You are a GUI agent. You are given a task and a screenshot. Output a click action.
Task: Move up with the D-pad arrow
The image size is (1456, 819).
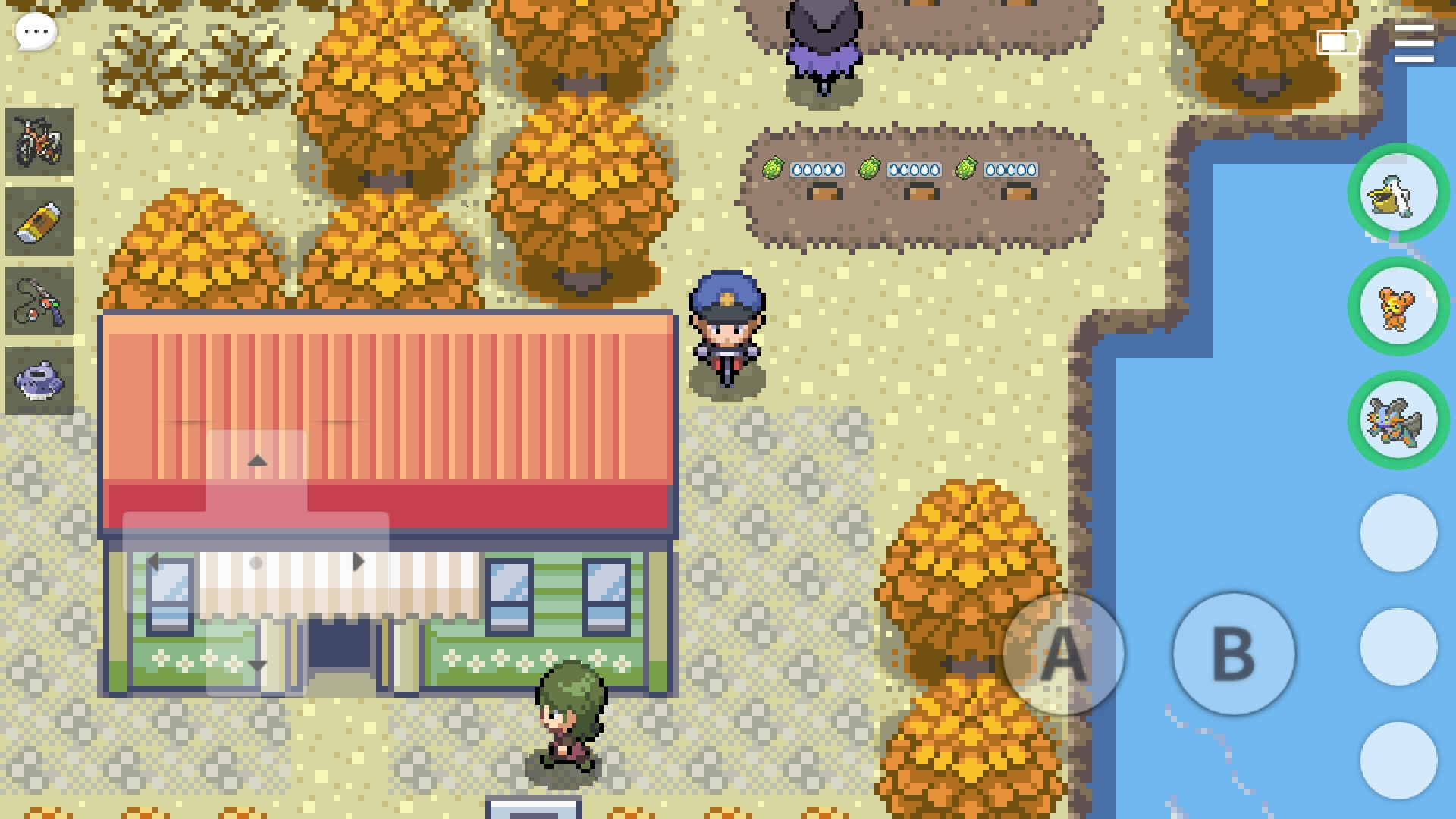257,461
